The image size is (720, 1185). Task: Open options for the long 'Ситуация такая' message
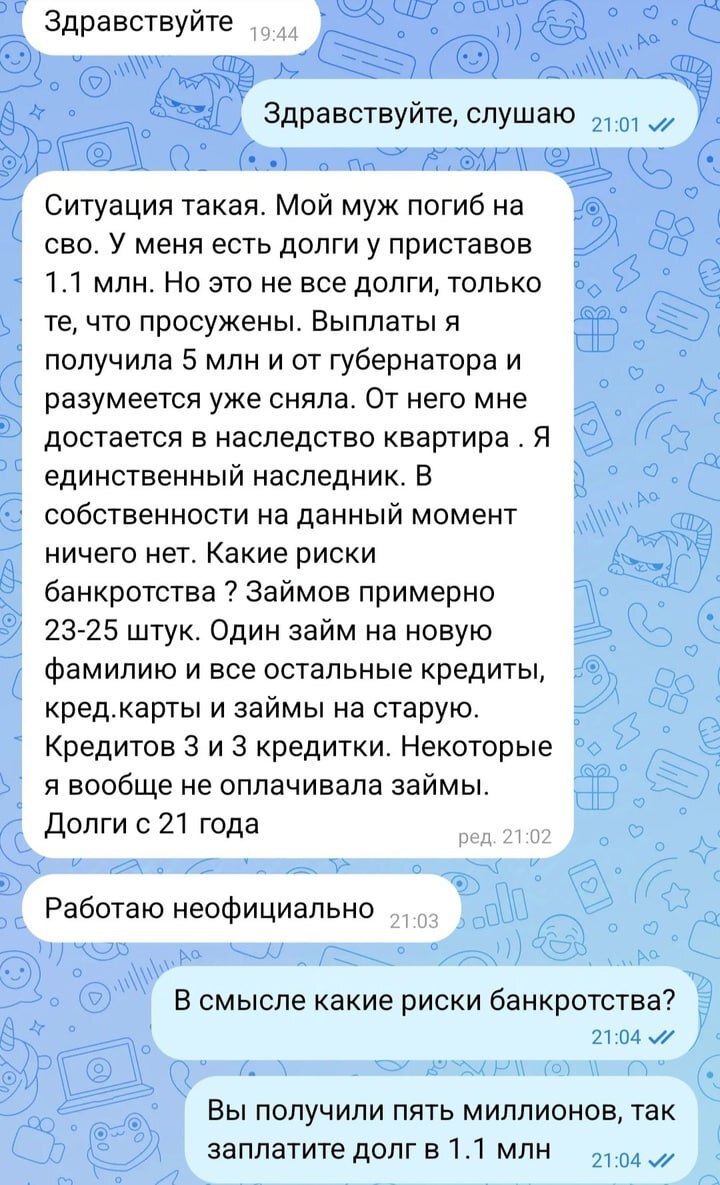(x=295, y=515)
